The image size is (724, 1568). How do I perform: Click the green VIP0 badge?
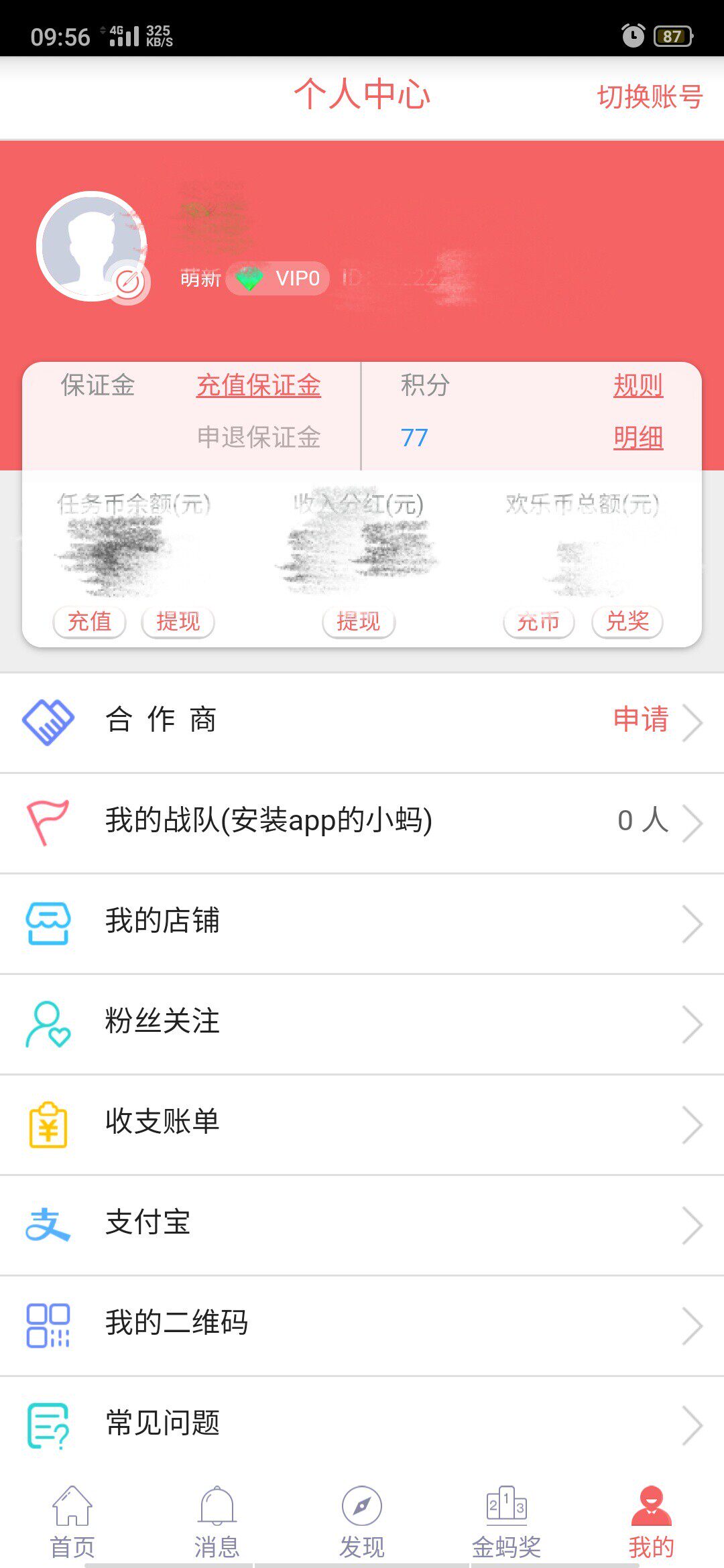[276, 278]
